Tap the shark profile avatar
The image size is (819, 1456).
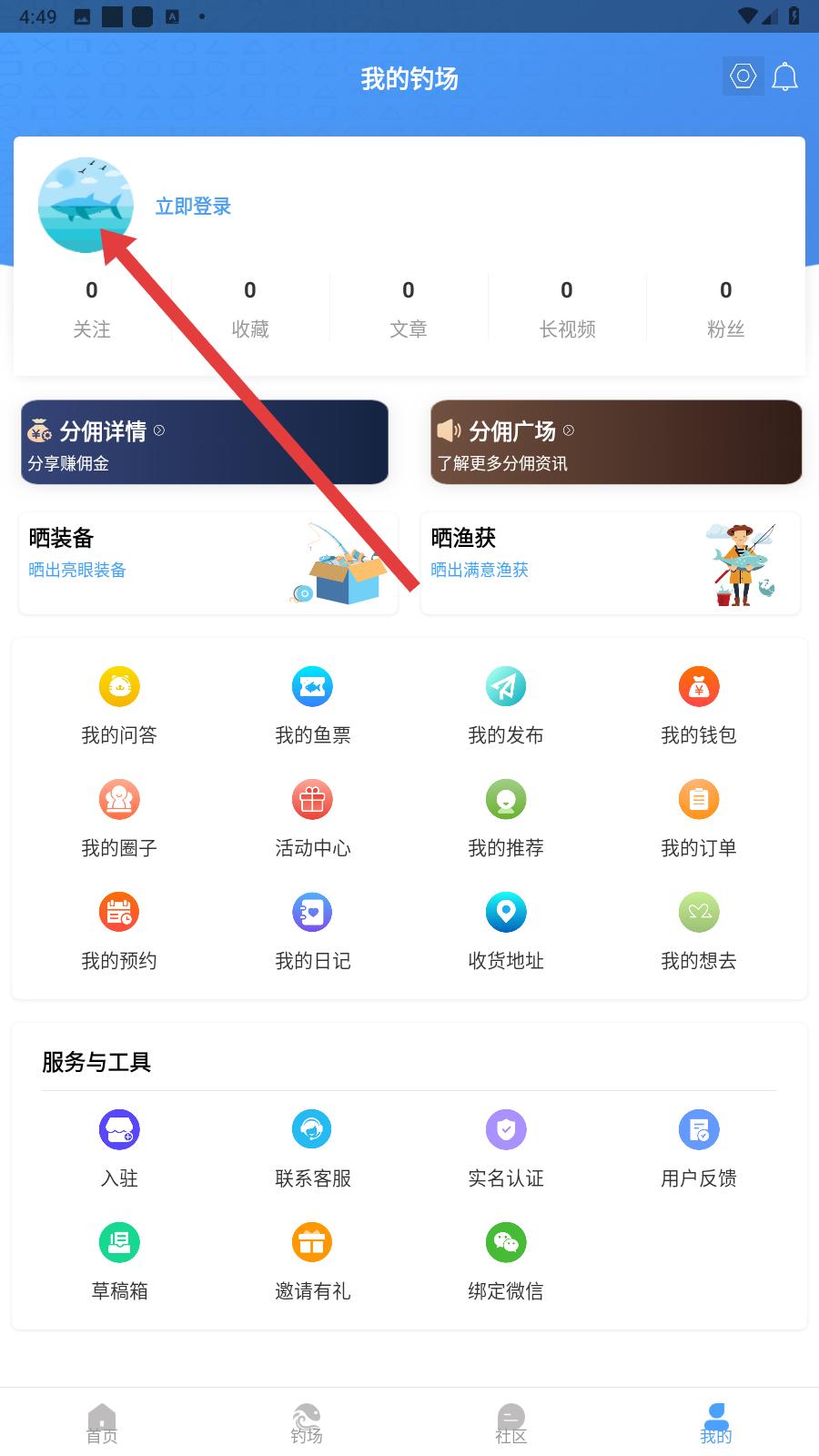(x=86, y=205)
